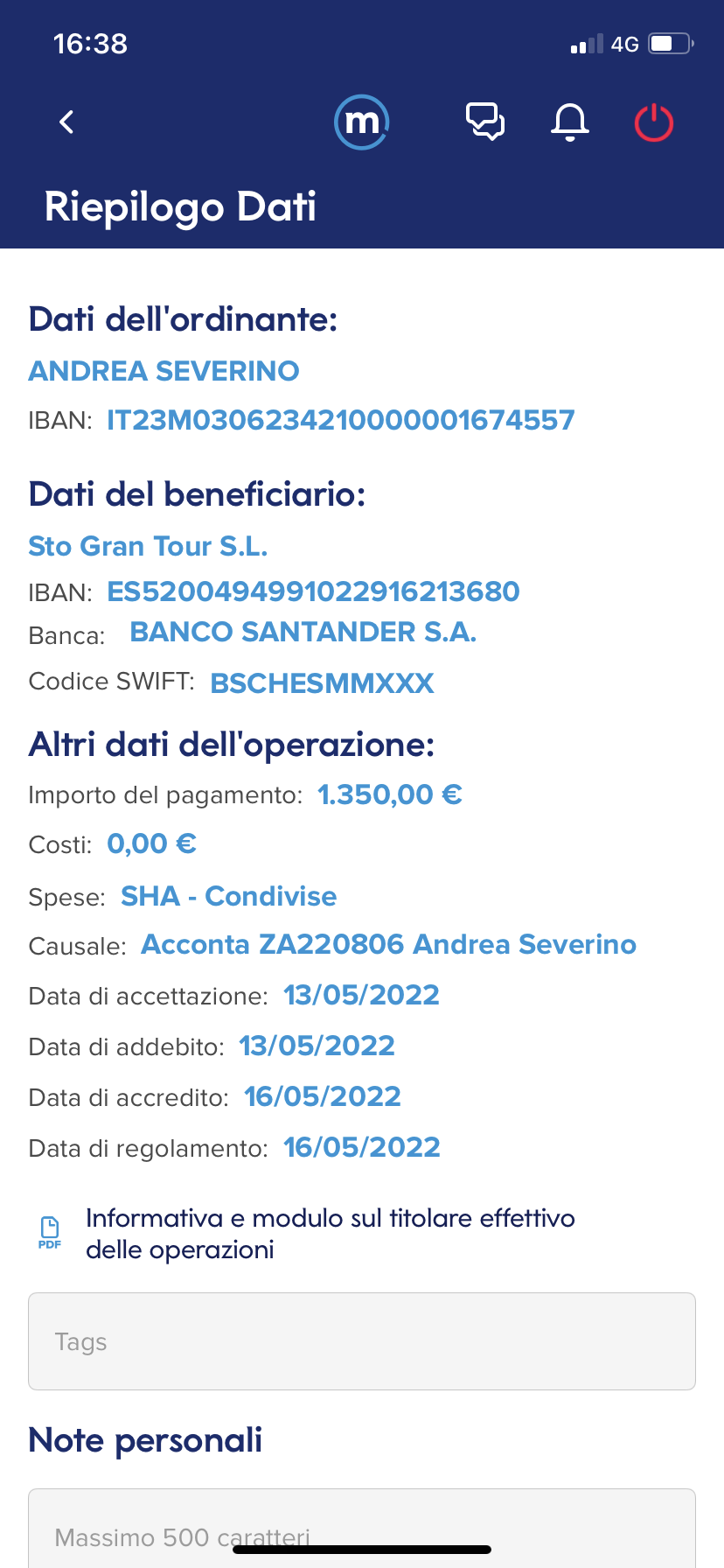The image size is (724, 1568).
Task: Open the chat messages icon
Action: click(x=485, y=122)
